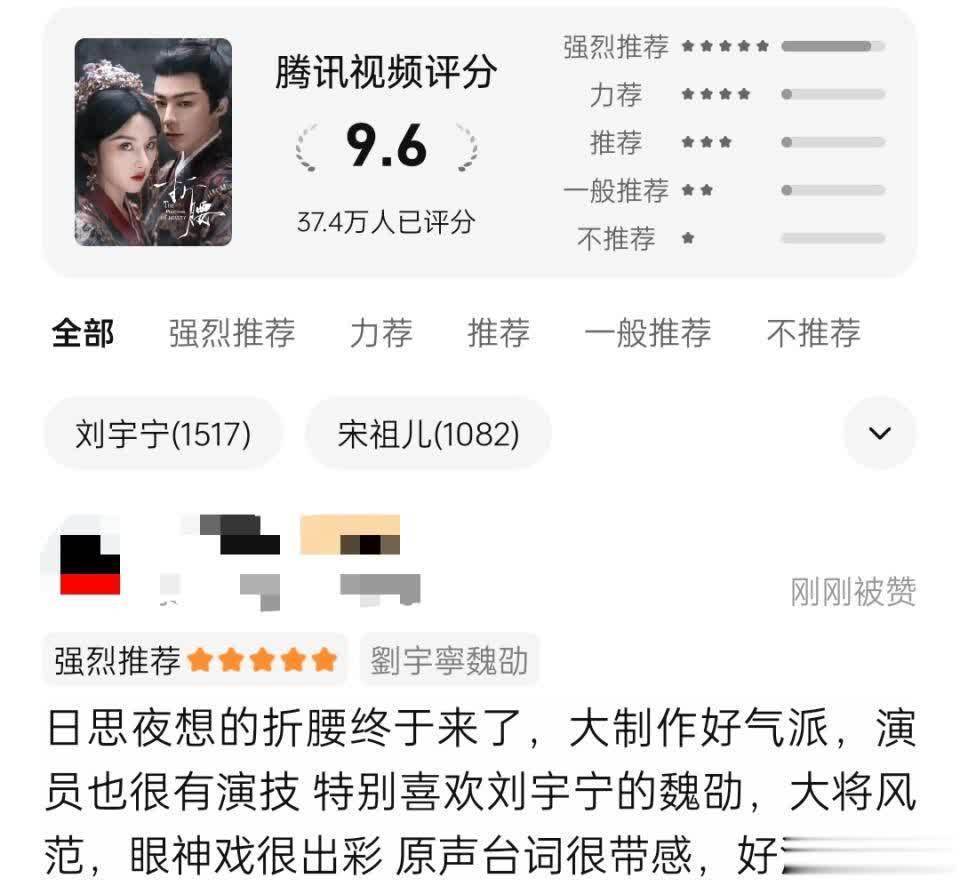Viewport: 960px width, 894px height.
Task: Filter reviews by 刘宇宁(1517) chip
Action: tap(163, 434)
